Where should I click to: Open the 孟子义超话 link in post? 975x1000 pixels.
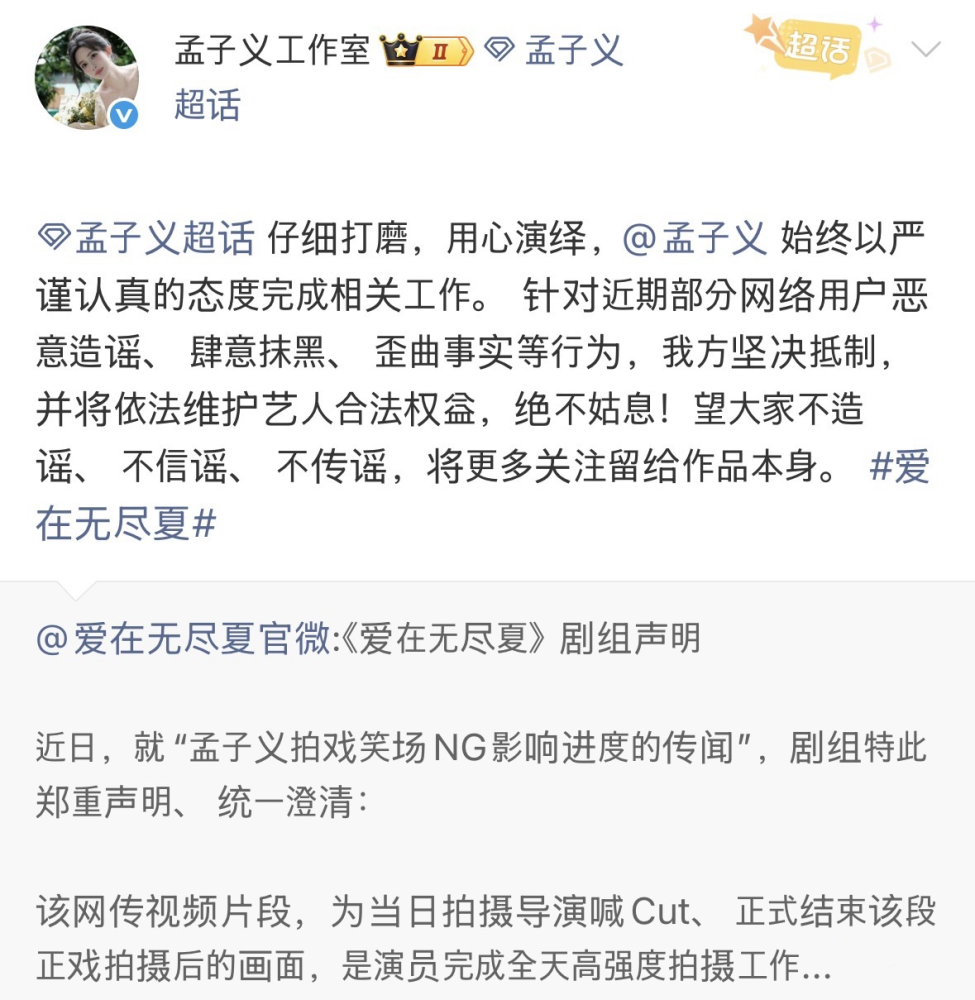point(146,238)
